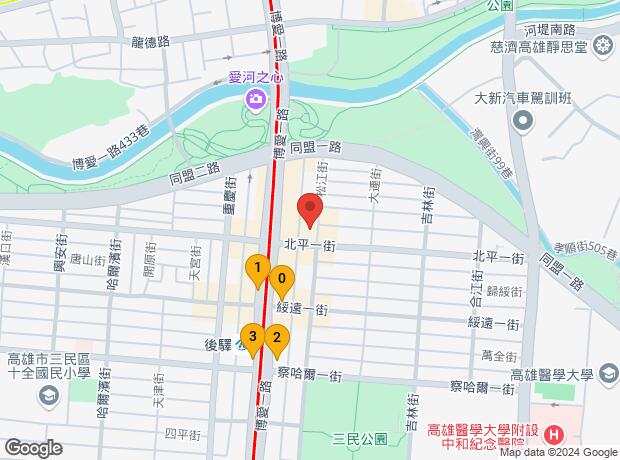Choose the orange marker numbered 3
Screen dimensions: 620x460
(254, 338)
